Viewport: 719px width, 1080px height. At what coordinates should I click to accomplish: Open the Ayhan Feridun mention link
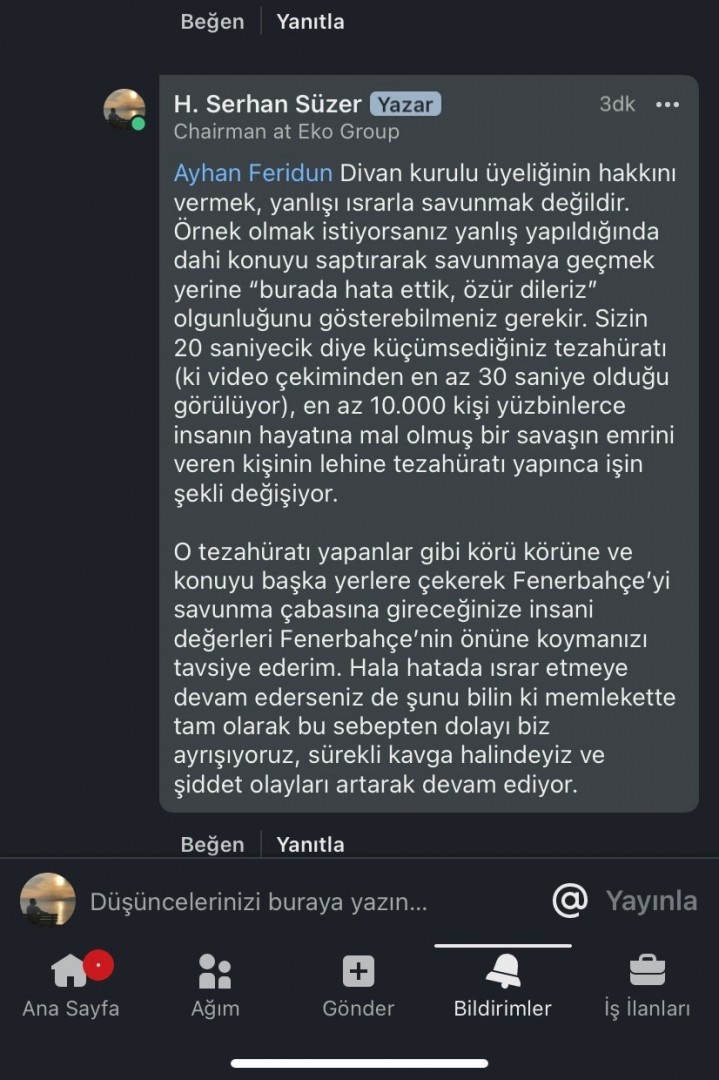coord(253,173)
